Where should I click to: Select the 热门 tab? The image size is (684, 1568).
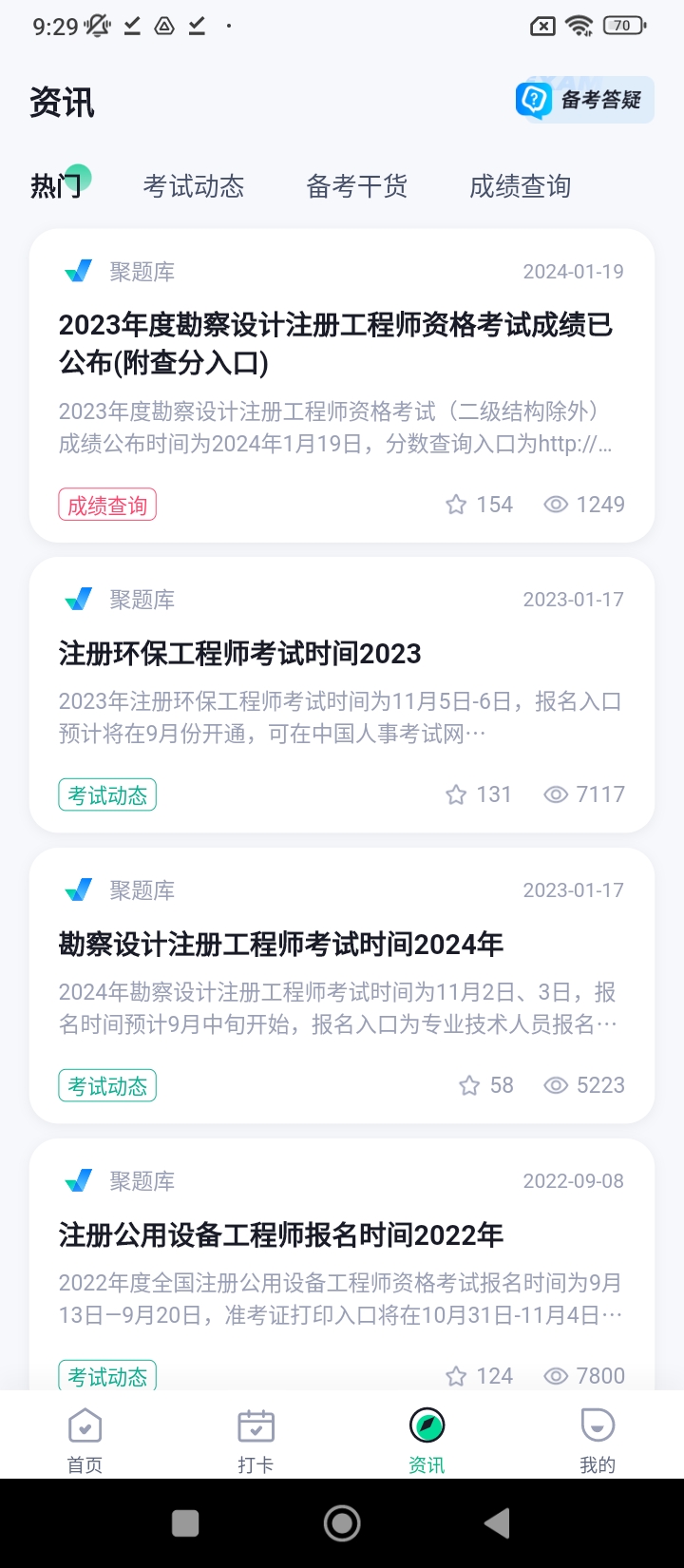coord(55,186)
